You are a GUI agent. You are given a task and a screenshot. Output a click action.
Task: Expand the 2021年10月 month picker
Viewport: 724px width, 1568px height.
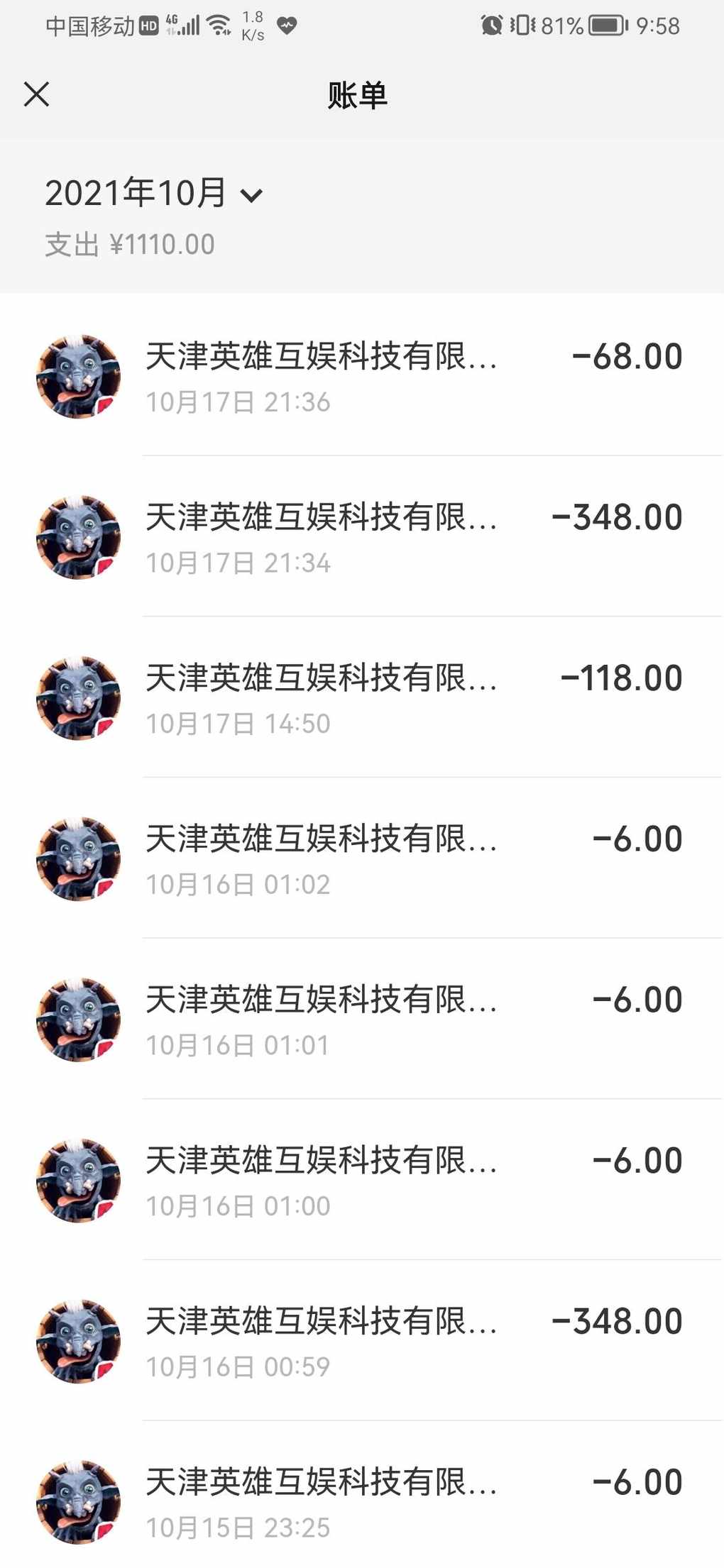154,193
